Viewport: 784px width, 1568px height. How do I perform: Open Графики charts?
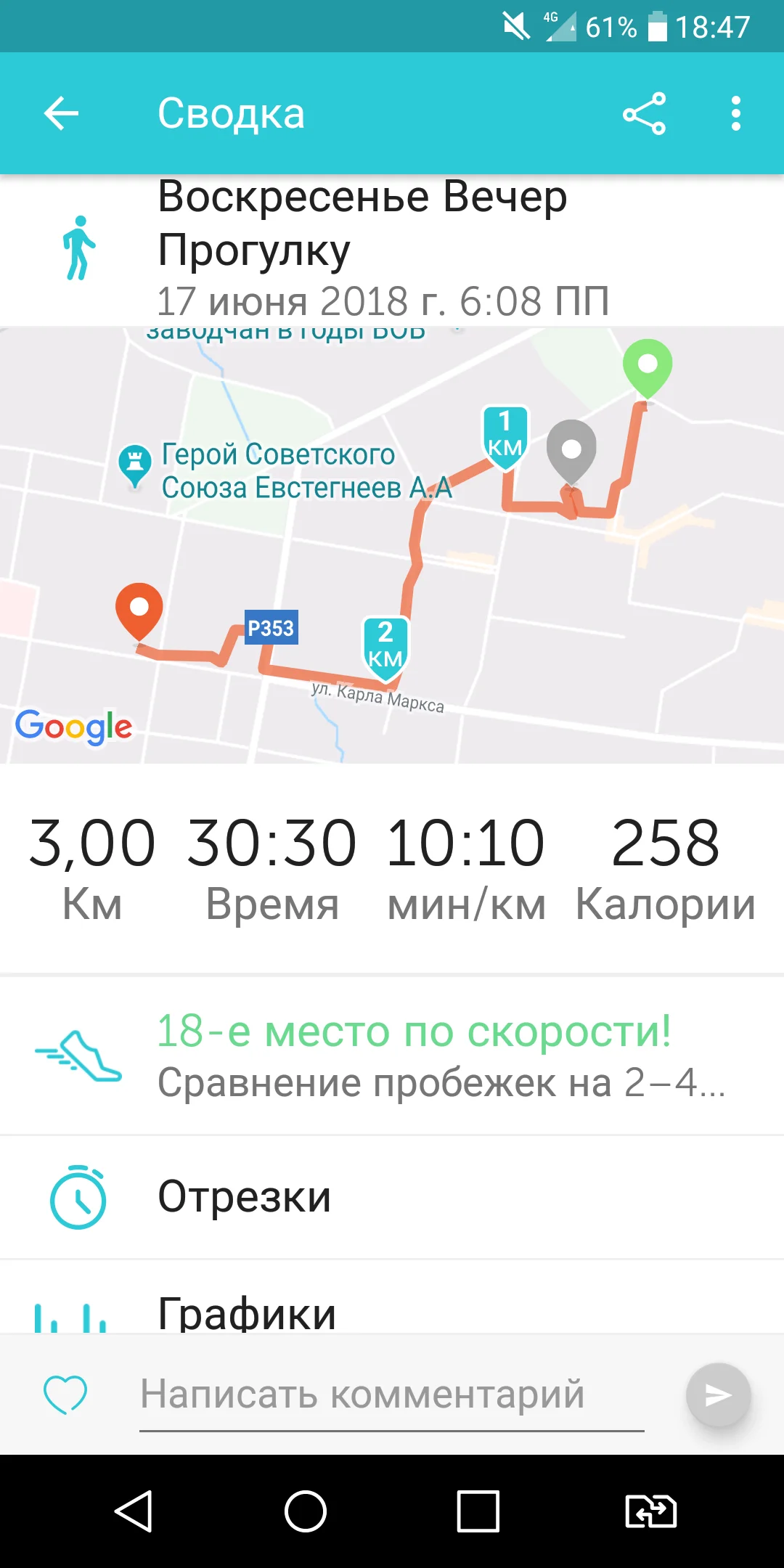[x=392, y=1307]
